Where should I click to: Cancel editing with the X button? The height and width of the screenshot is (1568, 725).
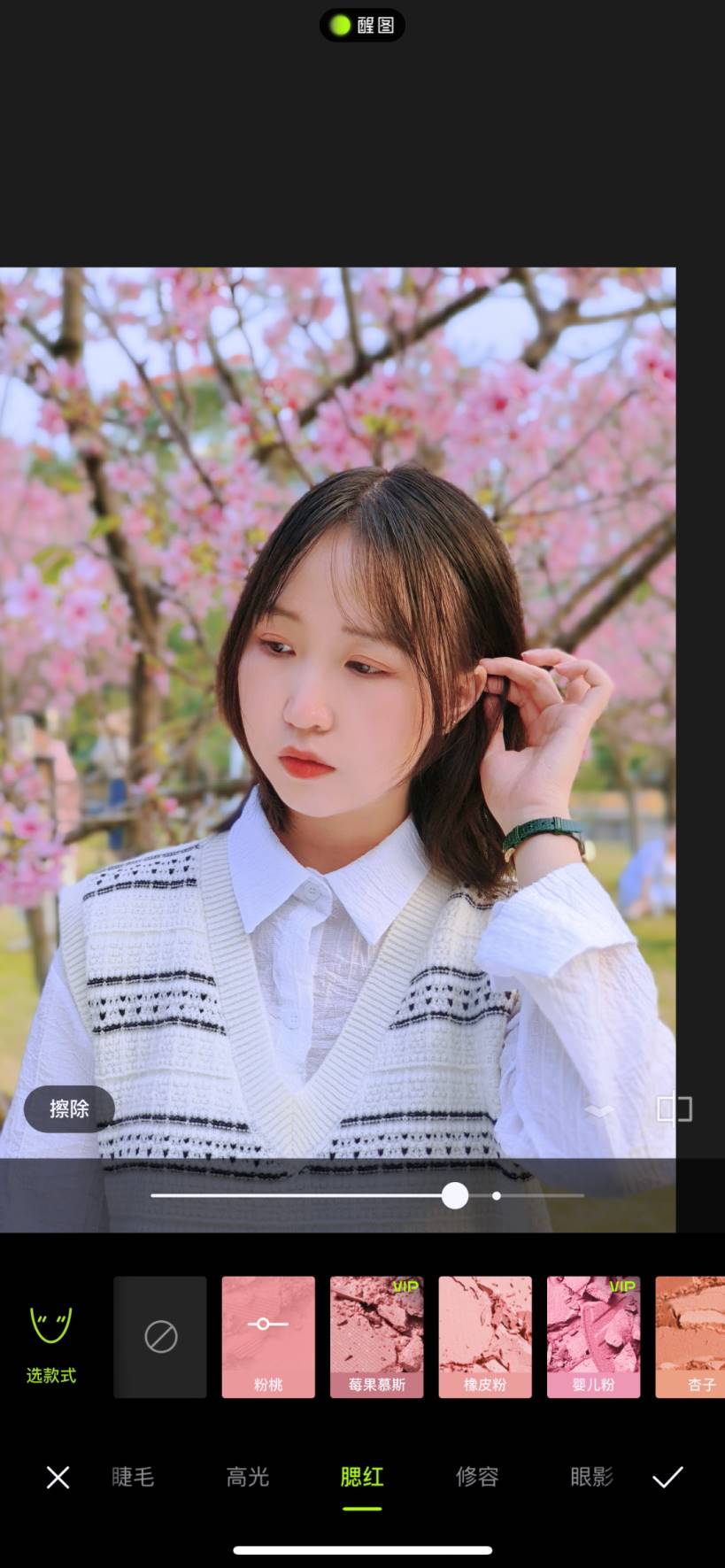pos(58,1477)
